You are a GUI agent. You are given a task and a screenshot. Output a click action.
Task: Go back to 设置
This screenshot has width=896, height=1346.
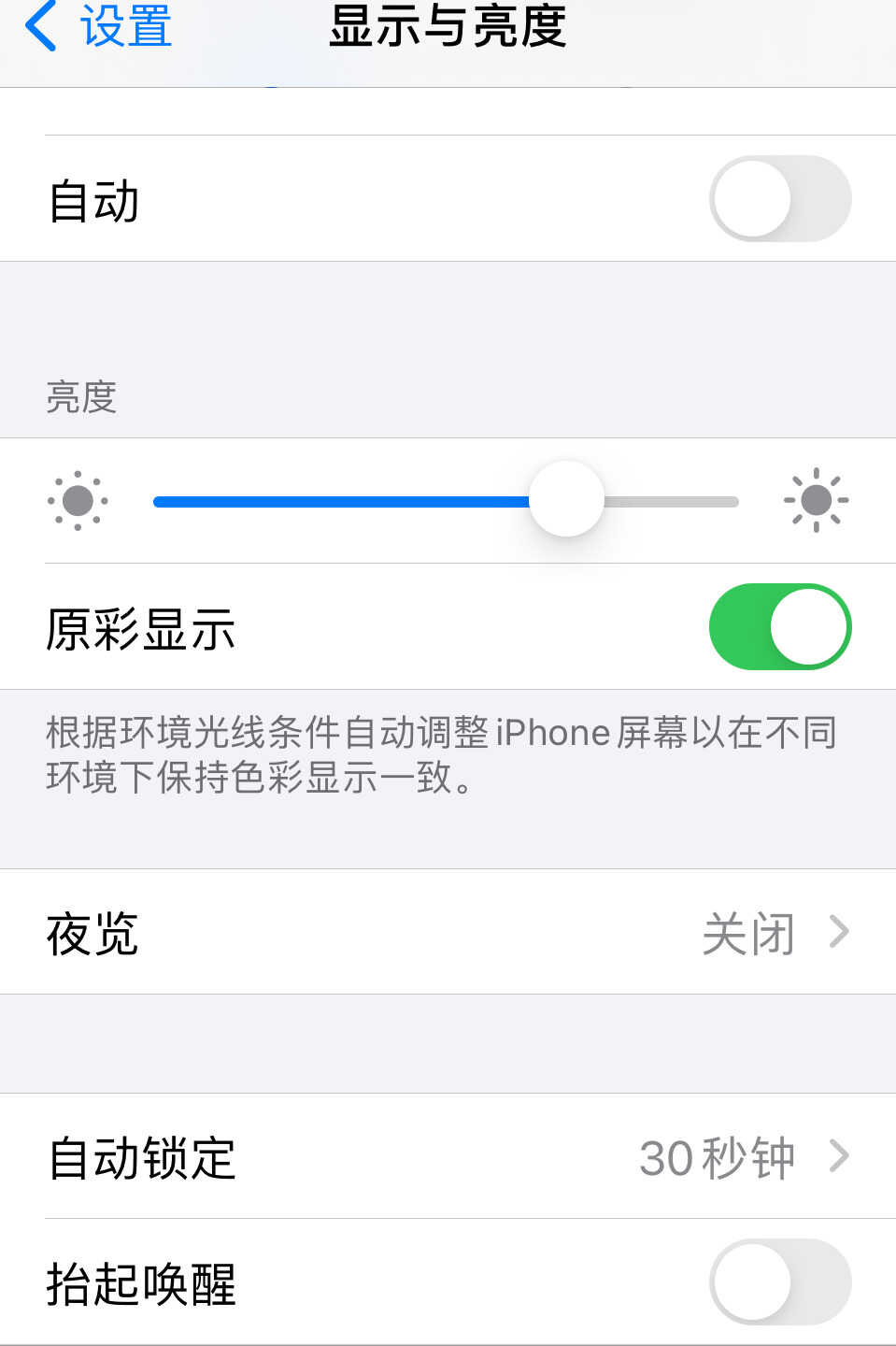[98, 26]
